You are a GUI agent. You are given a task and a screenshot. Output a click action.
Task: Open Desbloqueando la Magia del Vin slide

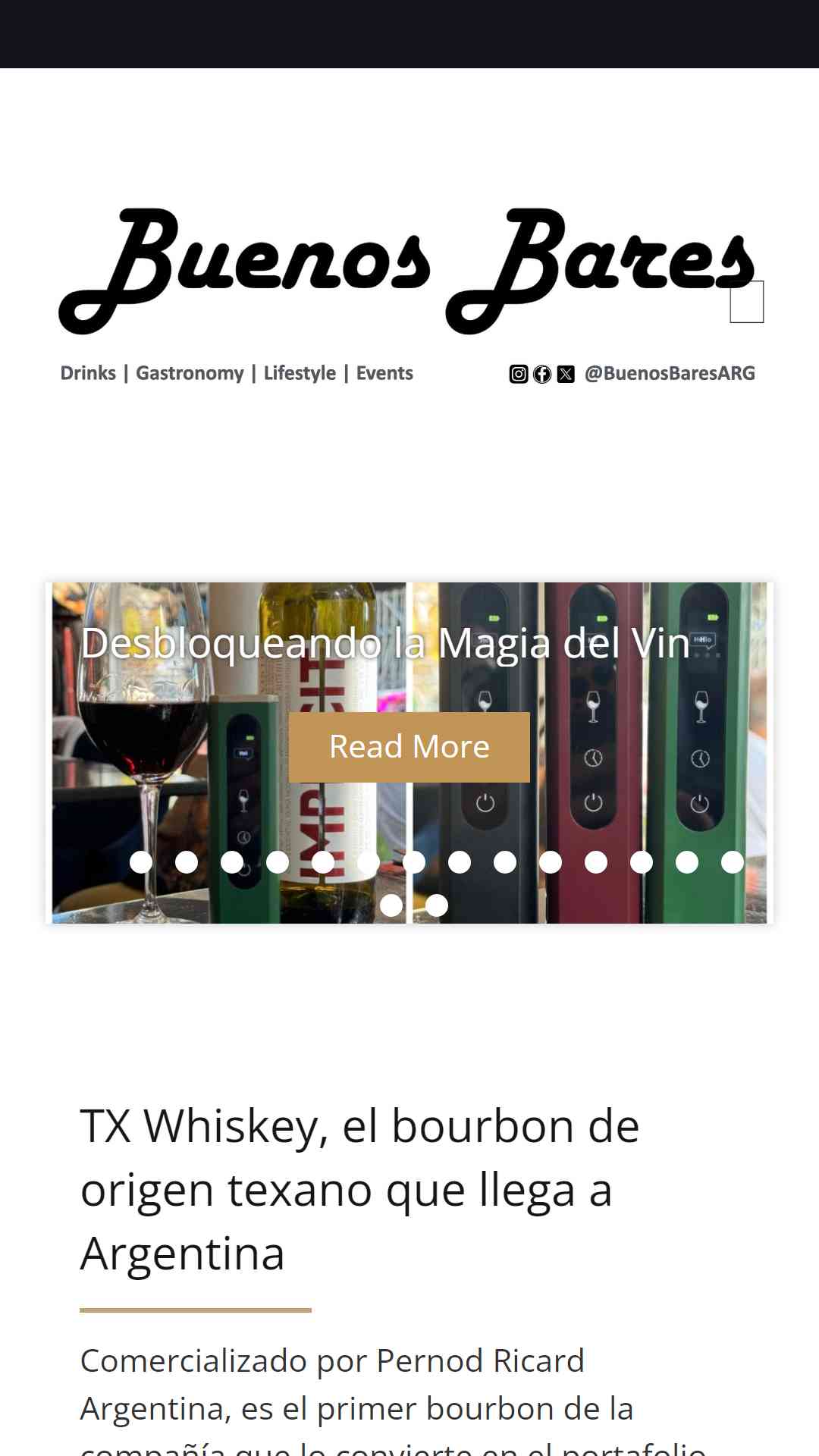click(x=385, y=643)
